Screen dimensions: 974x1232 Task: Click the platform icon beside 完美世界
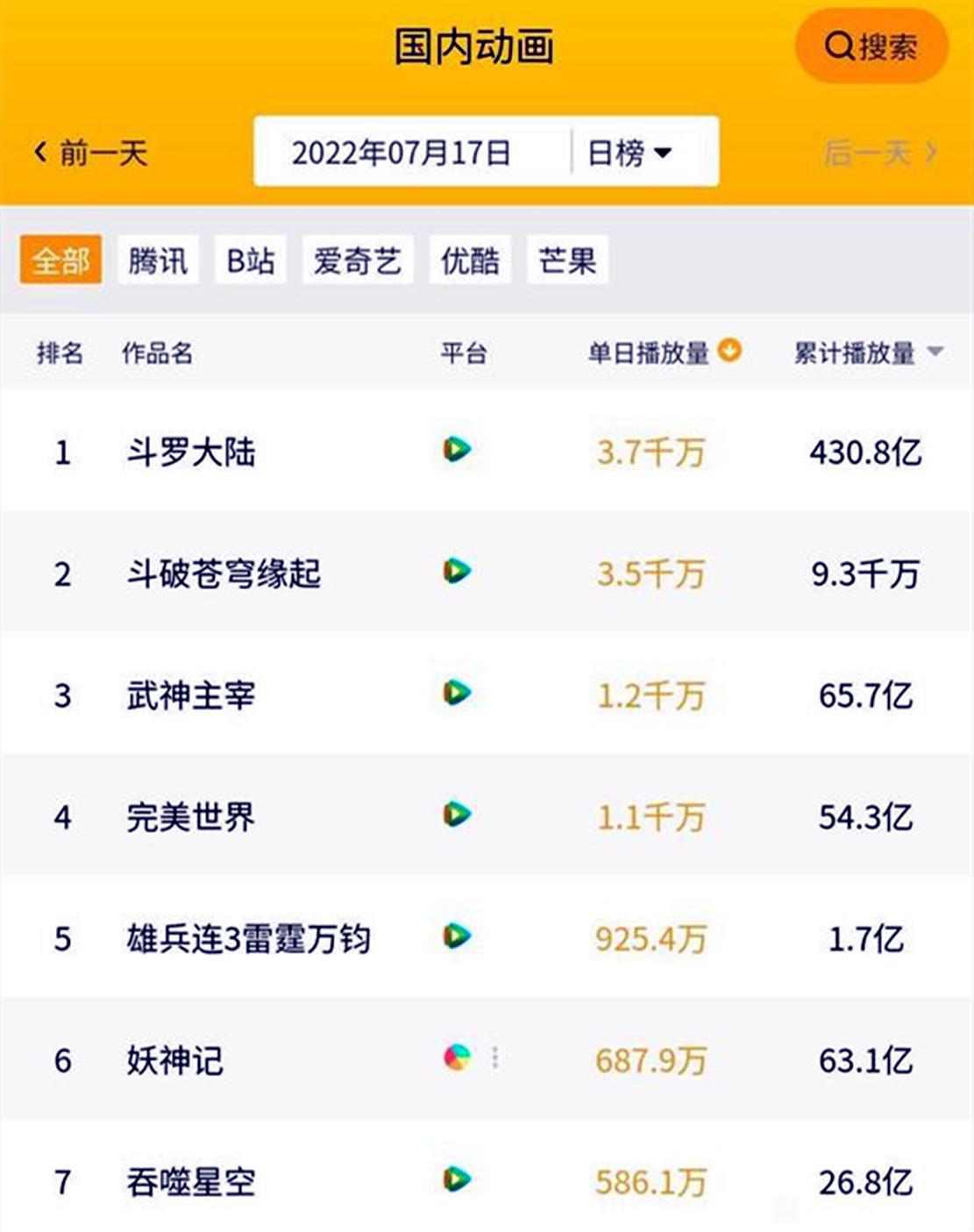[457, 815]
